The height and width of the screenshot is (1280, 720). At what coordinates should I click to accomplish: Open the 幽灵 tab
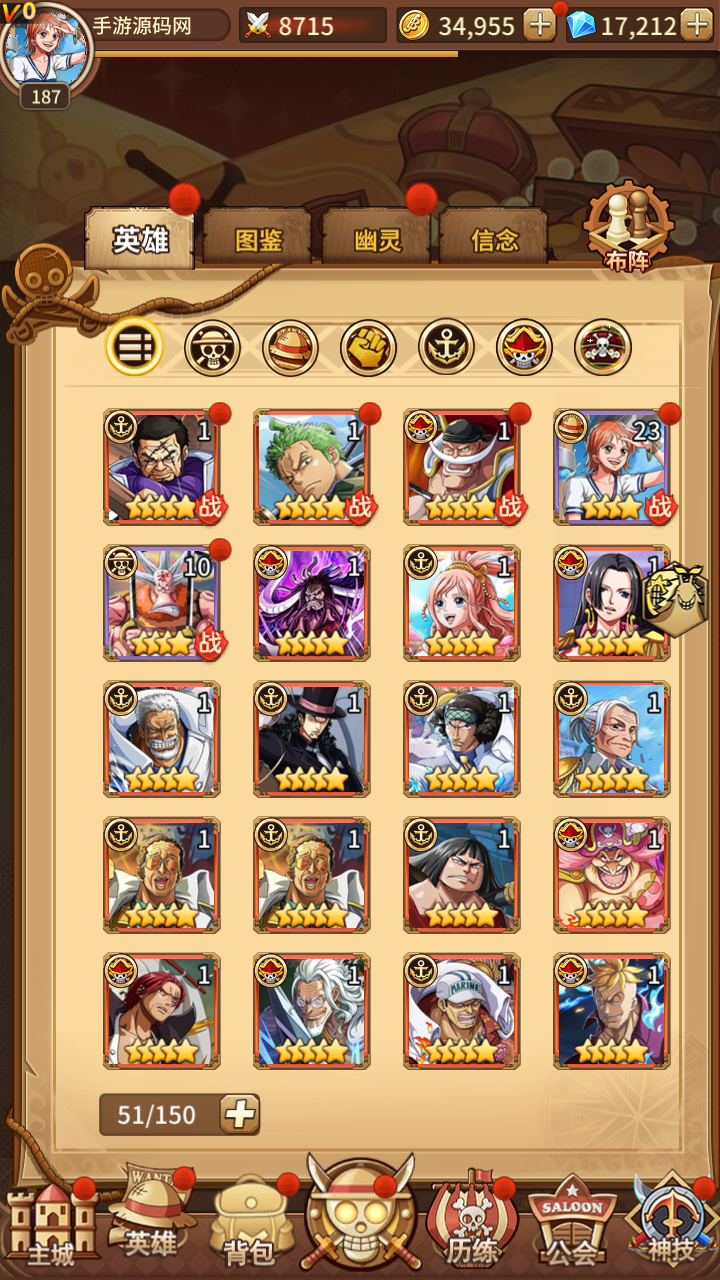(377, 239)
